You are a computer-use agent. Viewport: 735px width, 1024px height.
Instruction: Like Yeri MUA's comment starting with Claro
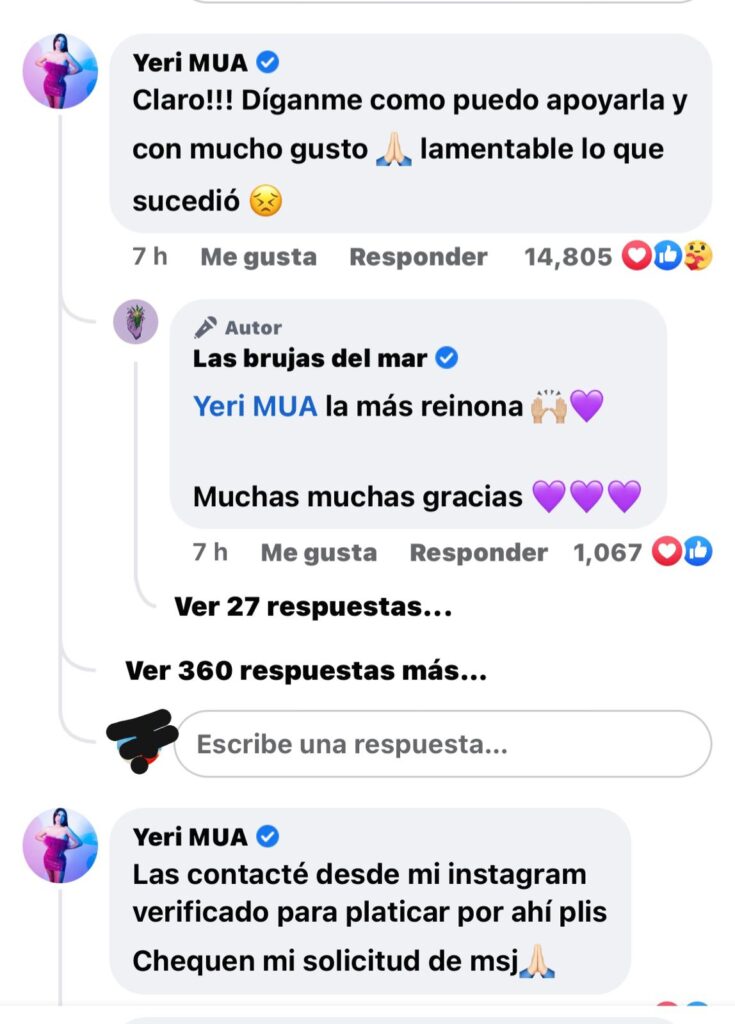click(258, 257)
